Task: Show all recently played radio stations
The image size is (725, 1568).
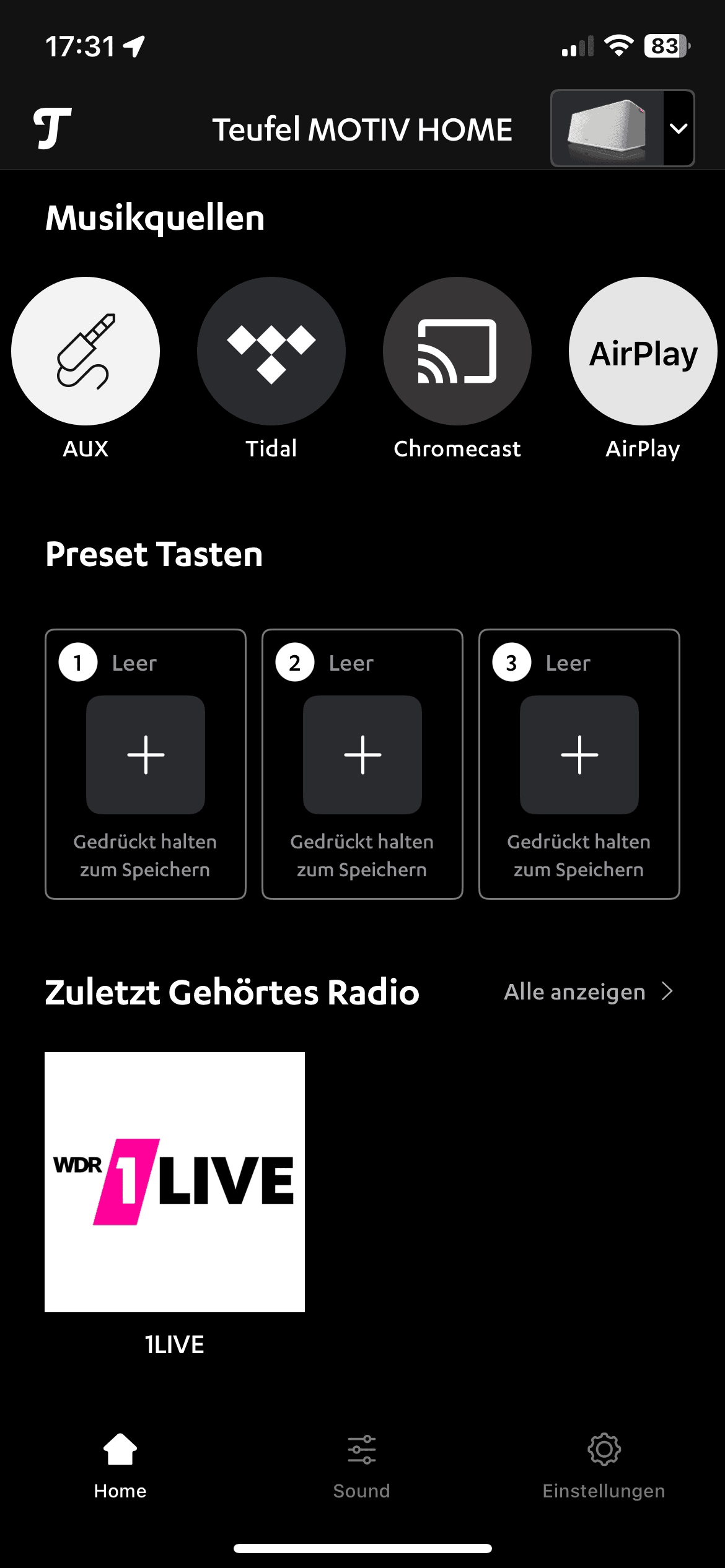Action: [587, 992]
